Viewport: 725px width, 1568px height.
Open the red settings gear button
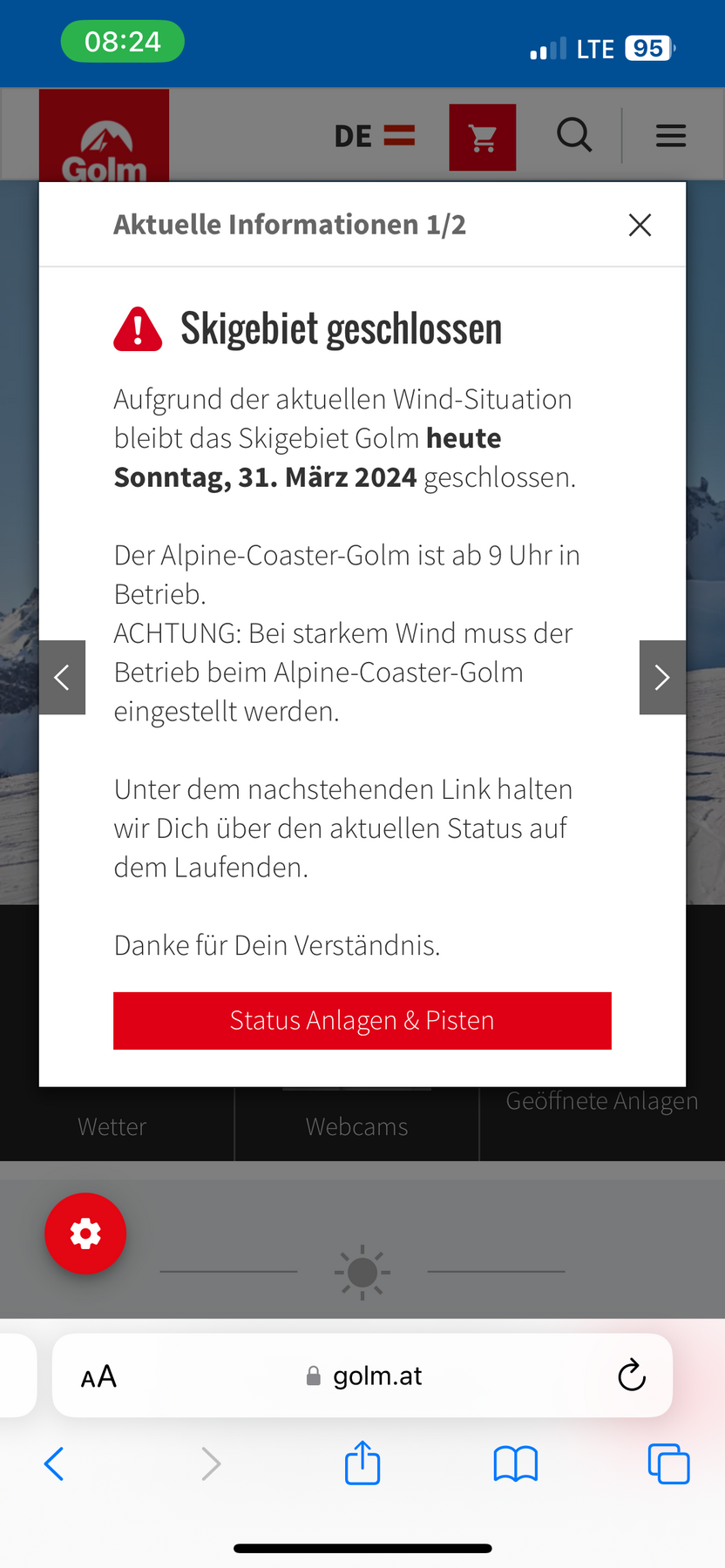coord(85,1233)
